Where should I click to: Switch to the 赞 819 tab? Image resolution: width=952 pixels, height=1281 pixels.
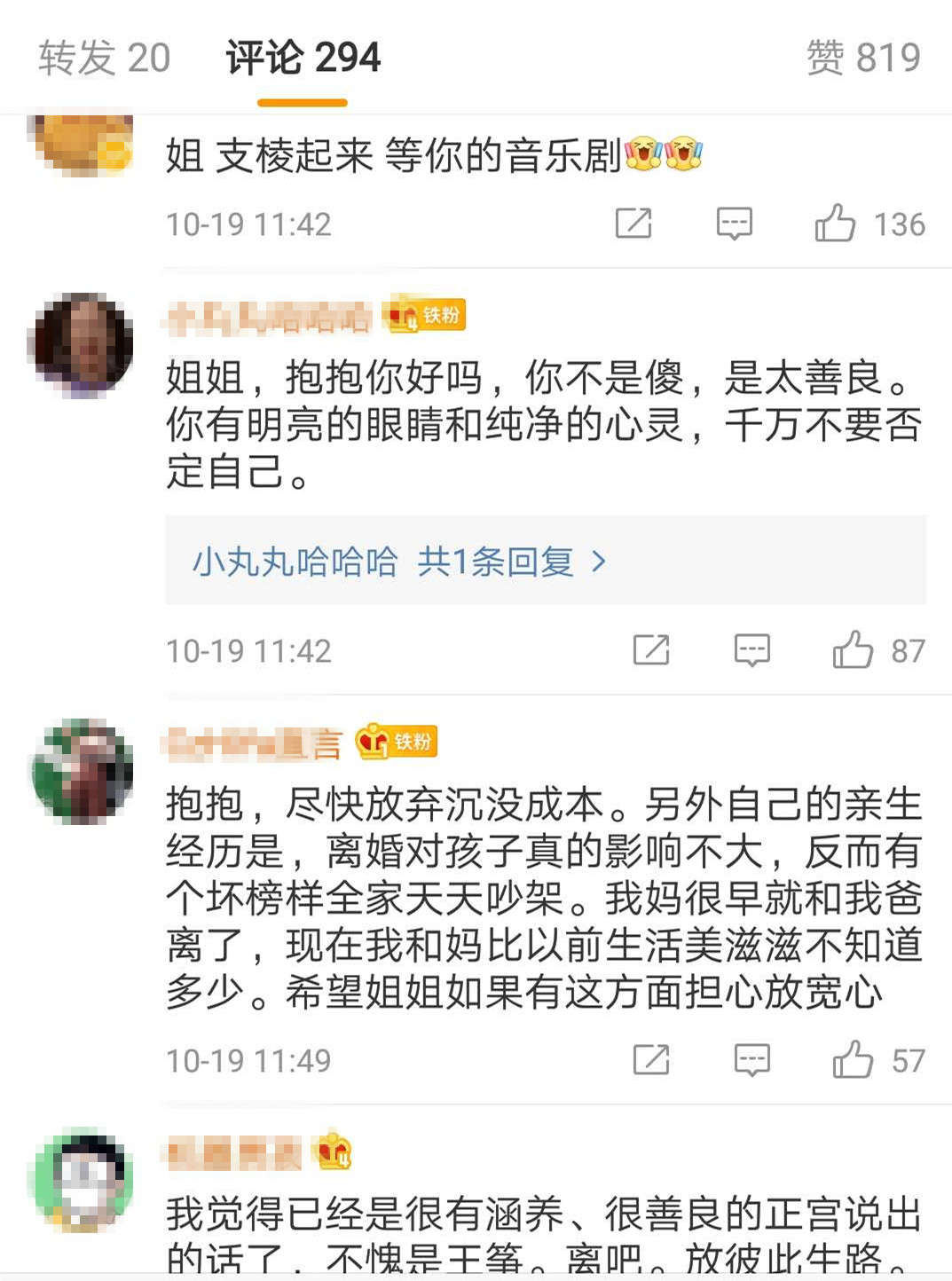pyautogui.click(x=862, y=59)
